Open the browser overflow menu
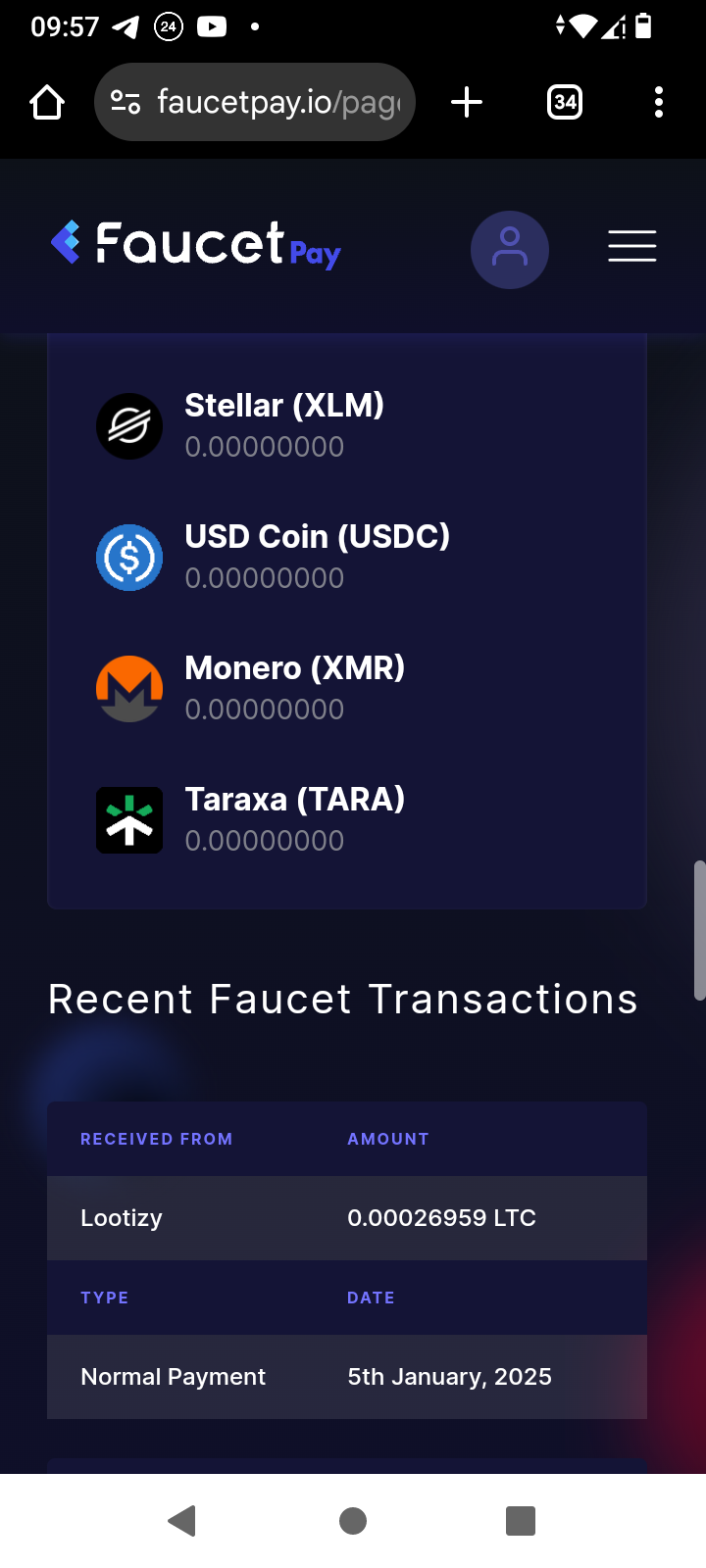The image size is (706, 1568). tap(659, 102)
